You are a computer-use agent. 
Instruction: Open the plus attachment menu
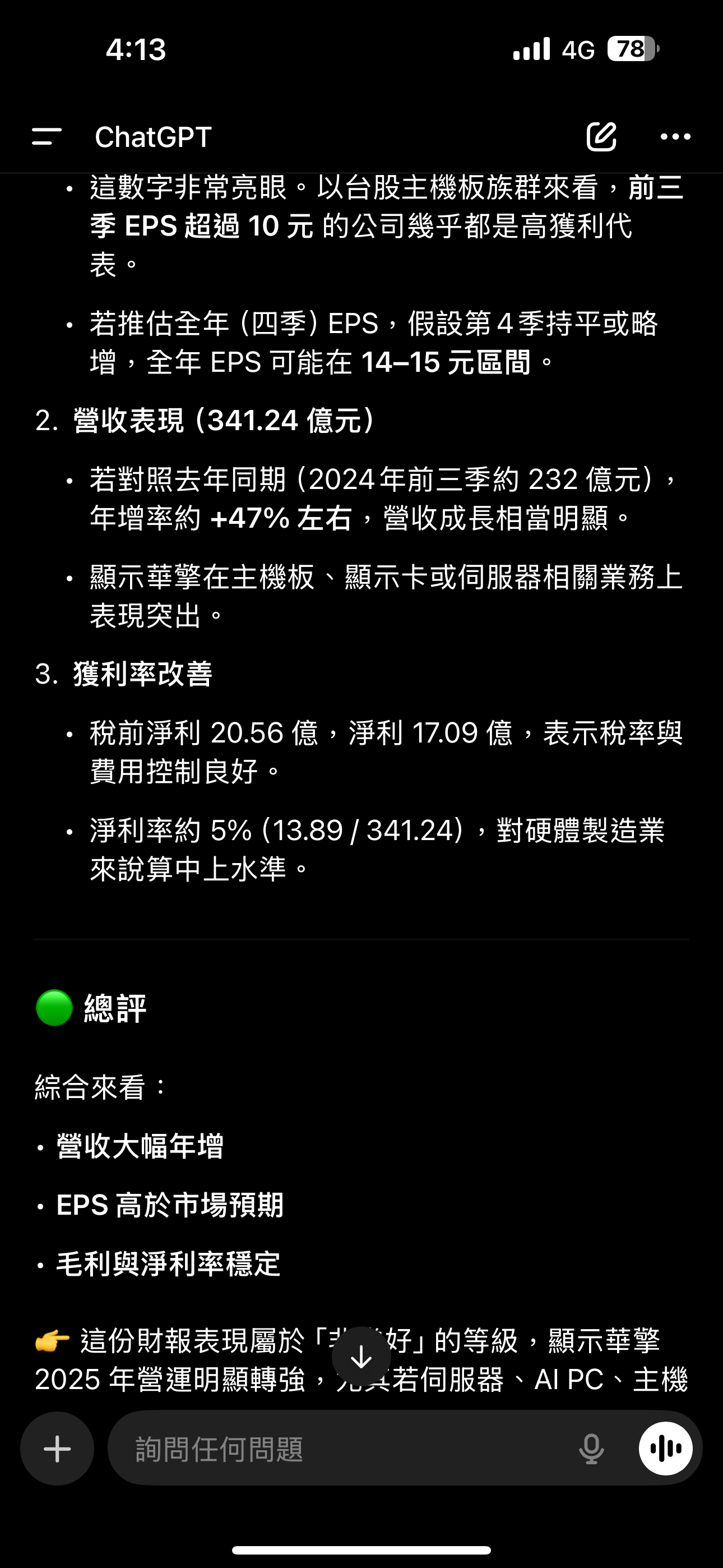[x=57, y=1449]
